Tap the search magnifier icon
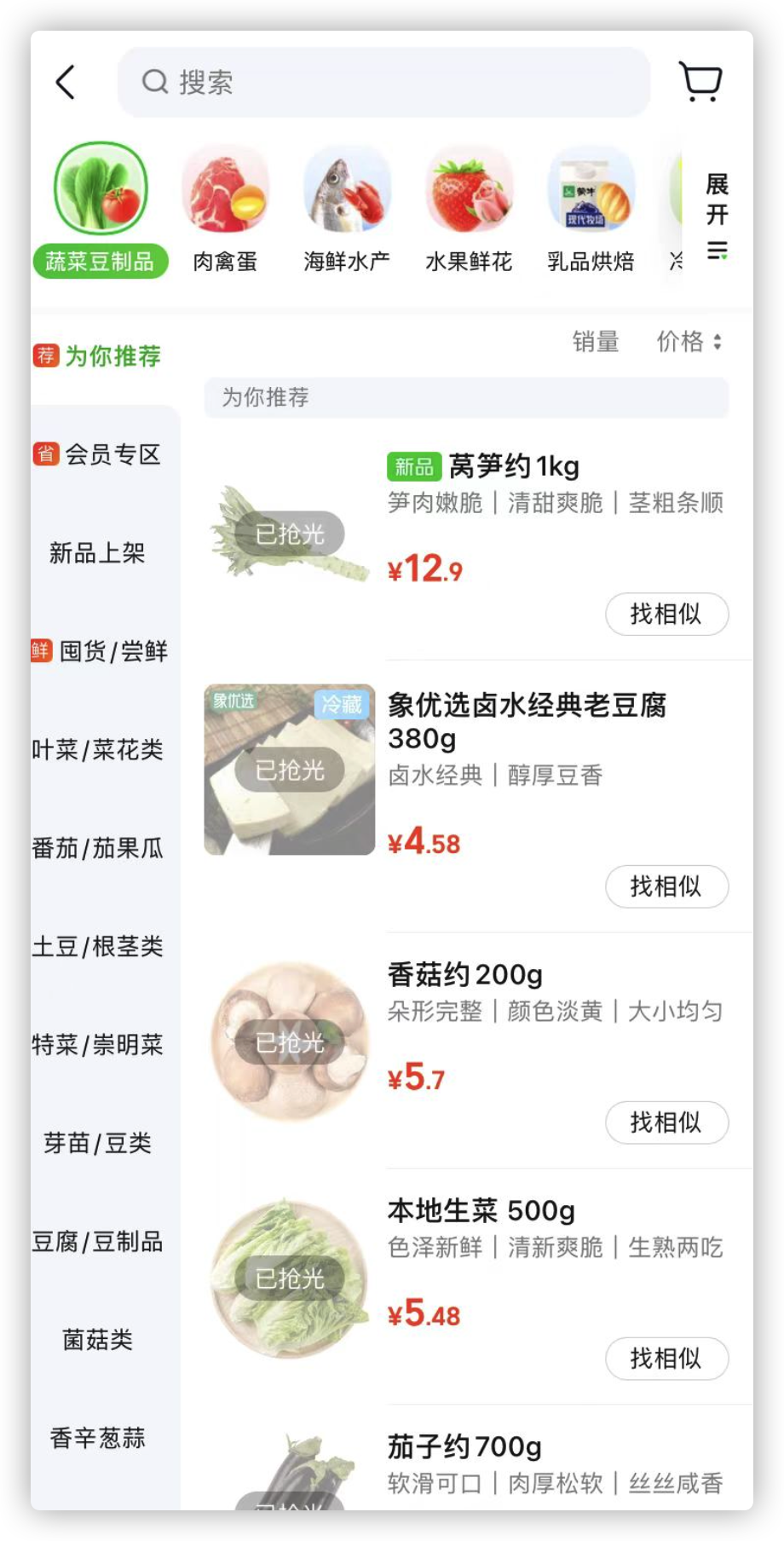Viewport: 784px width, 1541px height. [153, 82]
